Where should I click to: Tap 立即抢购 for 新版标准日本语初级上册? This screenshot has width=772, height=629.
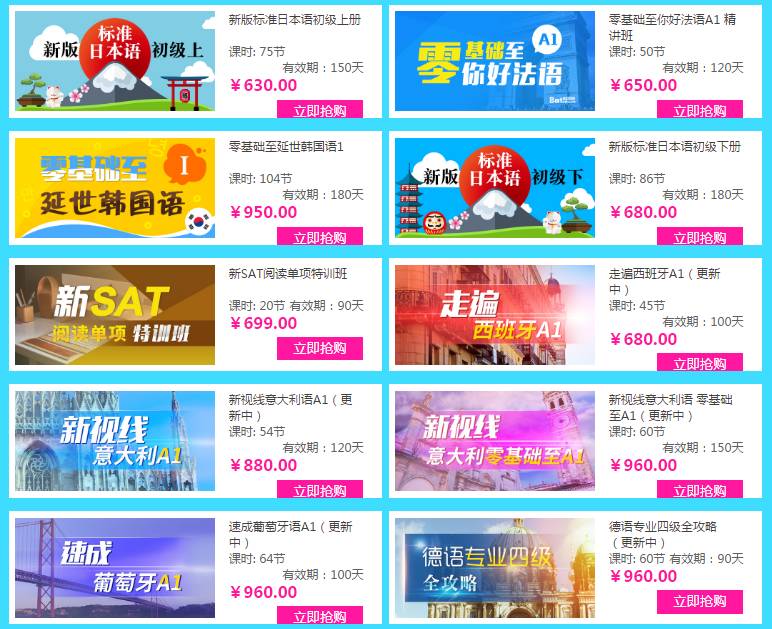coord(319,110)
